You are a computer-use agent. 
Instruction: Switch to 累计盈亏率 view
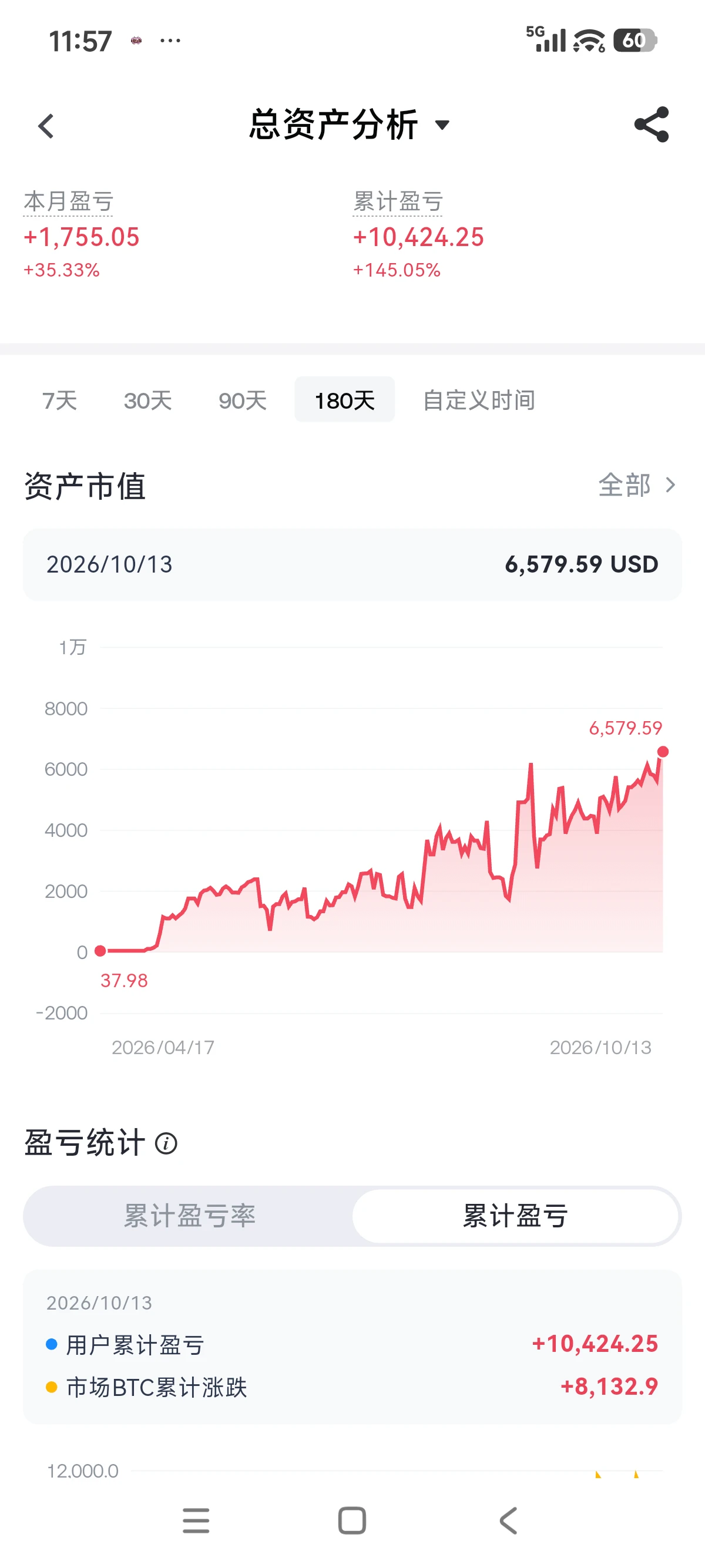(x=189, y=1216)
